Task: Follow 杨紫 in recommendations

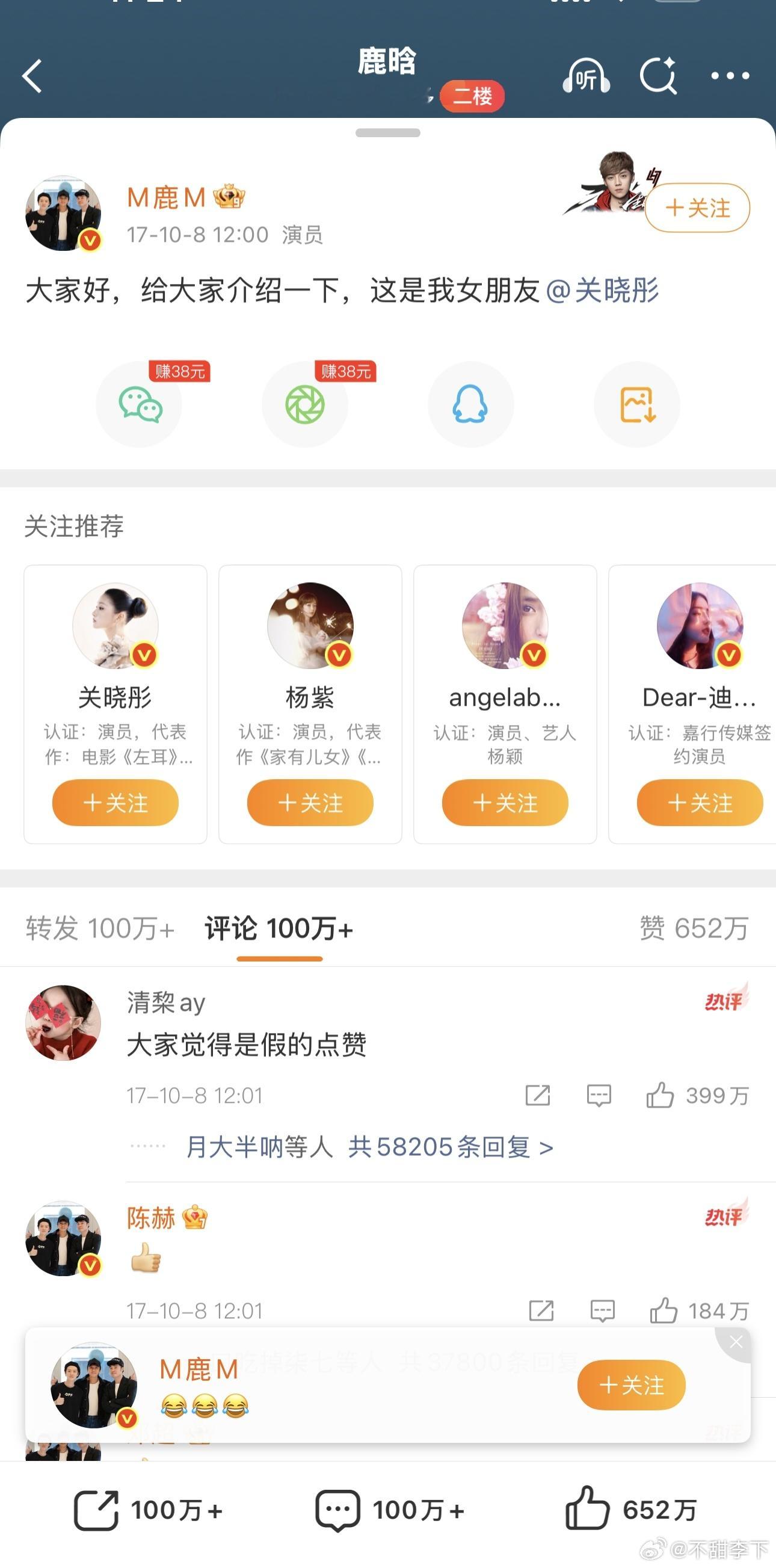Action: (x=310, y=803)
